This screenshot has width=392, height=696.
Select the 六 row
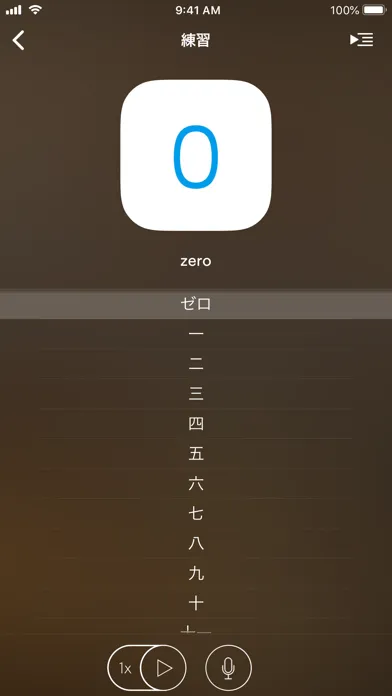[x=196, y=484]
